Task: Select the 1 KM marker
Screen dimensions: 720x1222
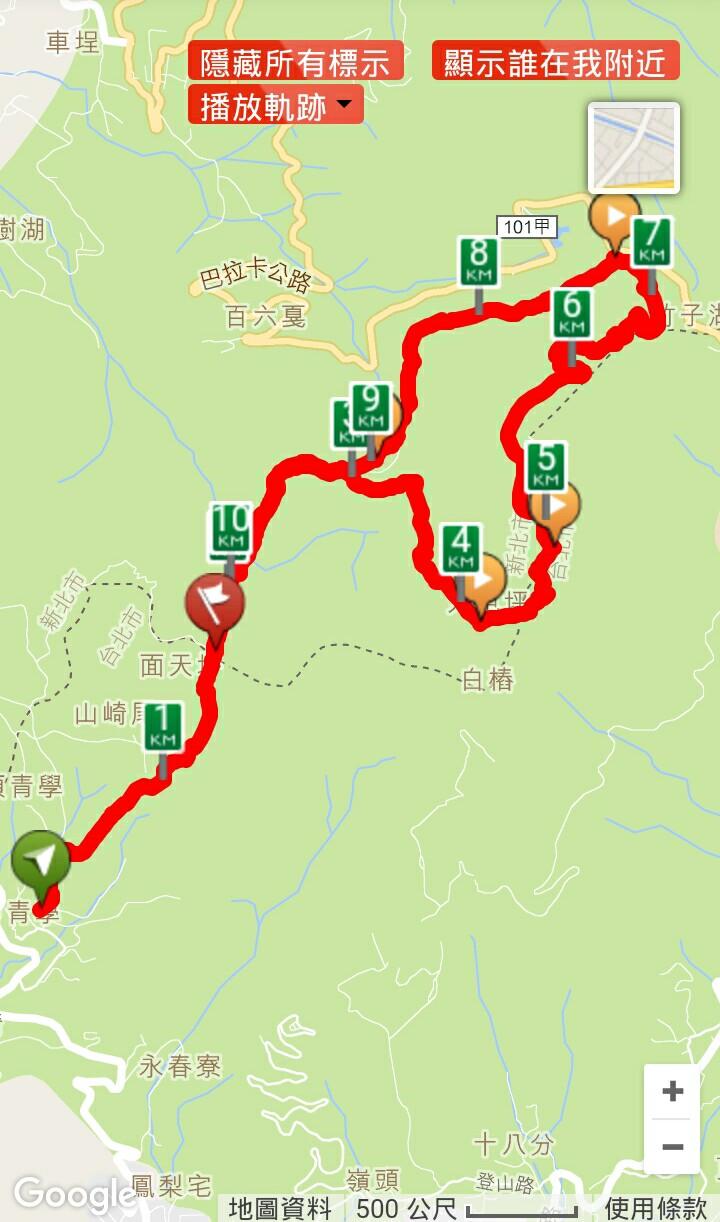Action: (162, 728)
